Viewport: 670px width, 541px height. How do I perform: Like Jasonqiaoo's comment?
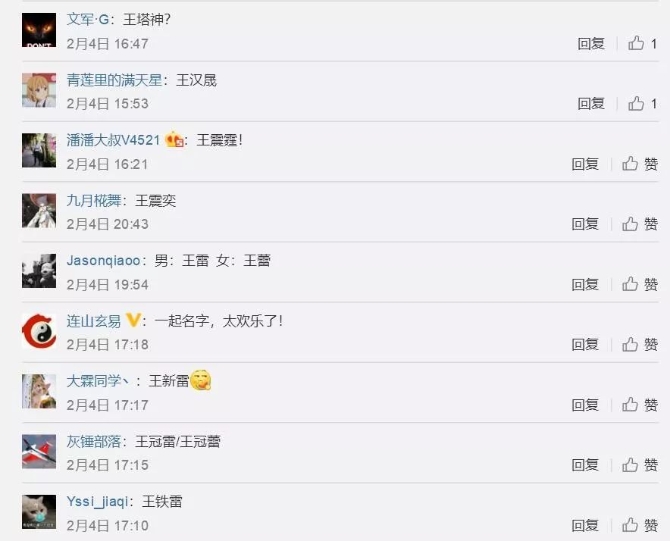[x=640, y=284]
